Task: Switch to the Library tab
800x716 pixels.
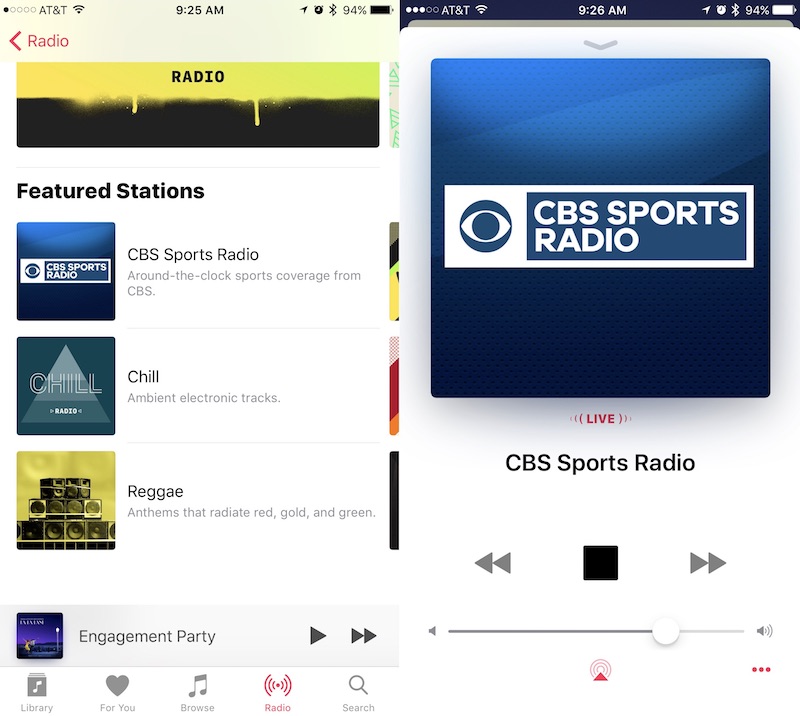Action: point(37,692)
